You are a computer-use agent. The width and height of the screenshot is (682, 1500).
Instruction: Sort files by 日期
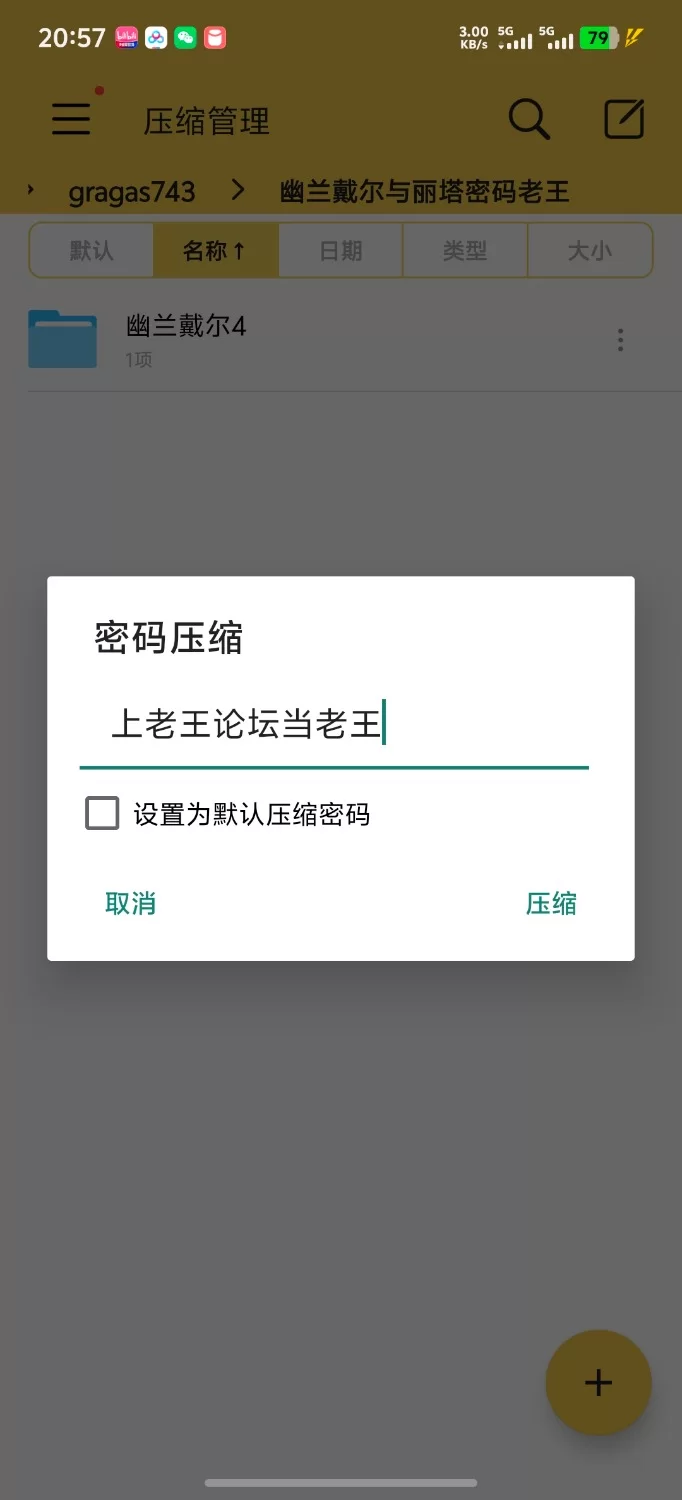(340, 250)
